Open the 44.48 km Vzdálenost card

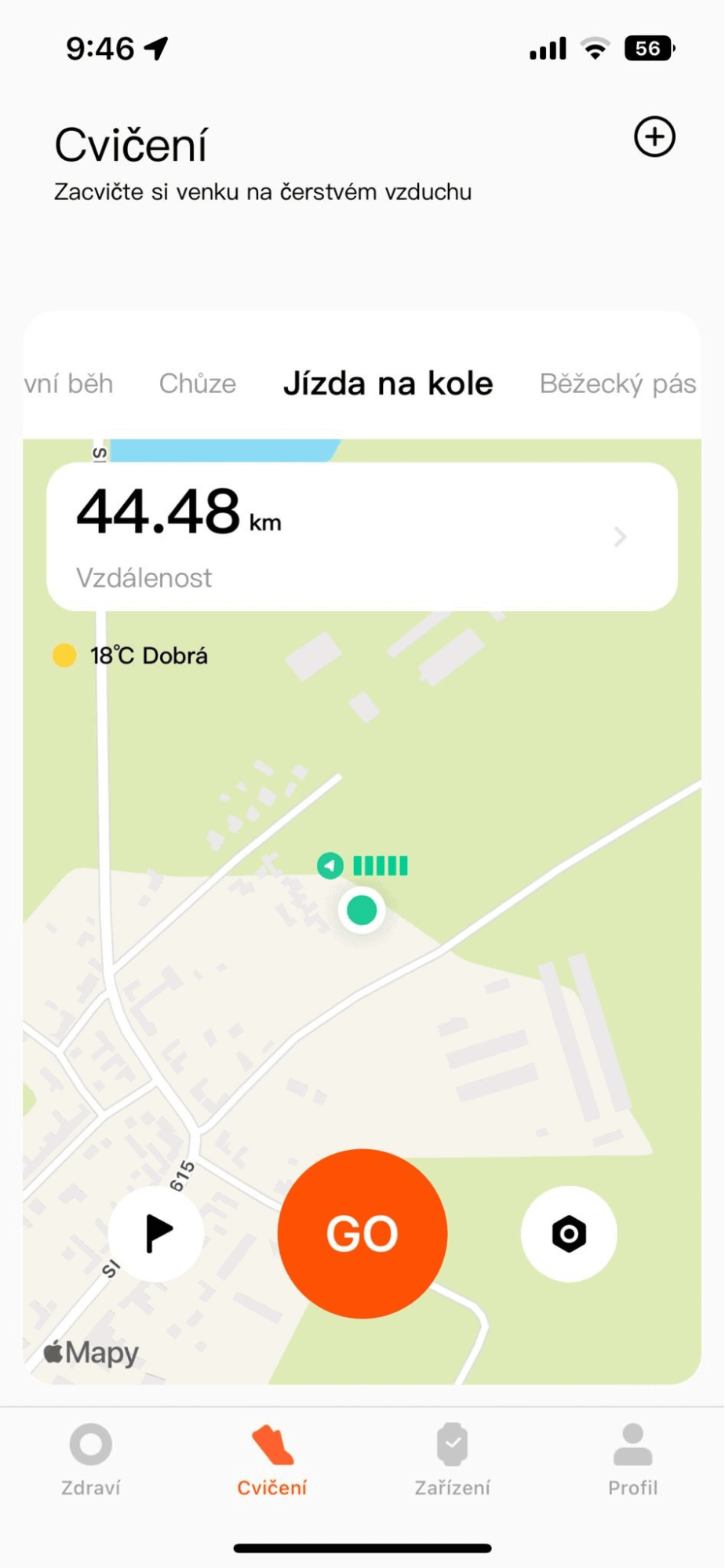(362, 537)
